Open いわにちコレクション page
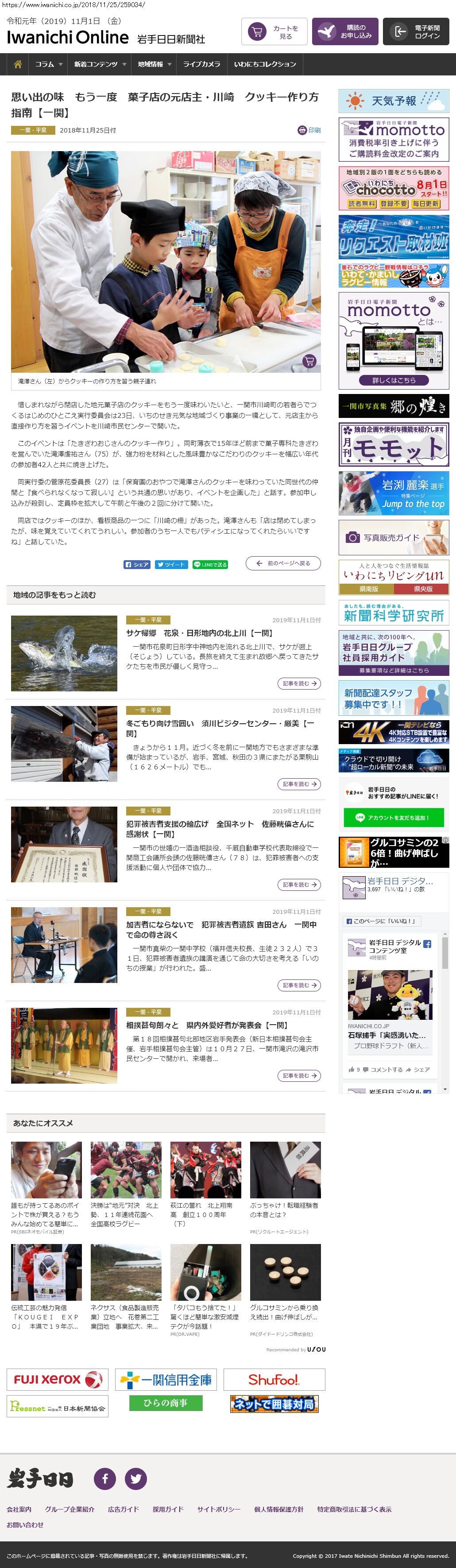456x1568 pixels. coord(265,64)
